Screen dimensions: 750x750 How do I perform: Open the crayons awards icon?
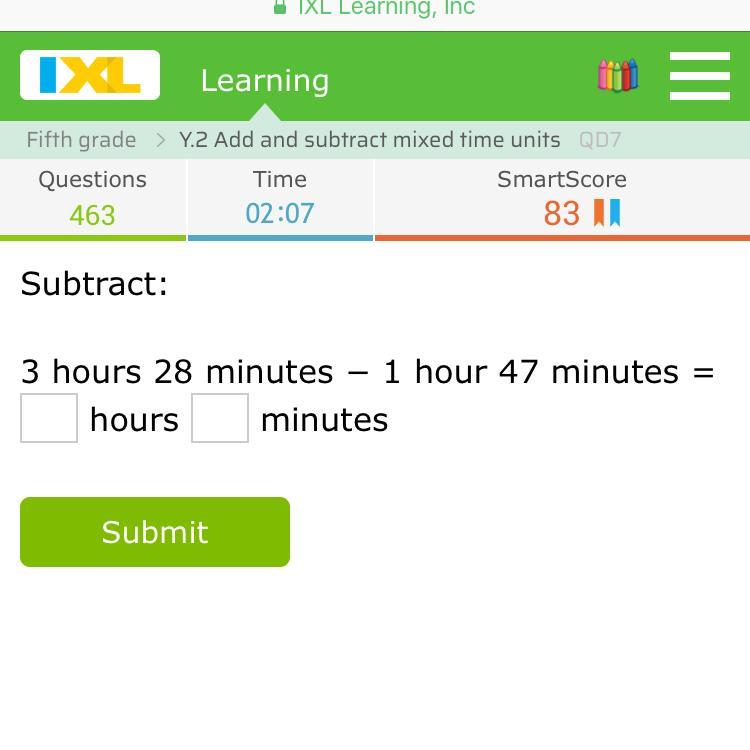click(617, 76)
